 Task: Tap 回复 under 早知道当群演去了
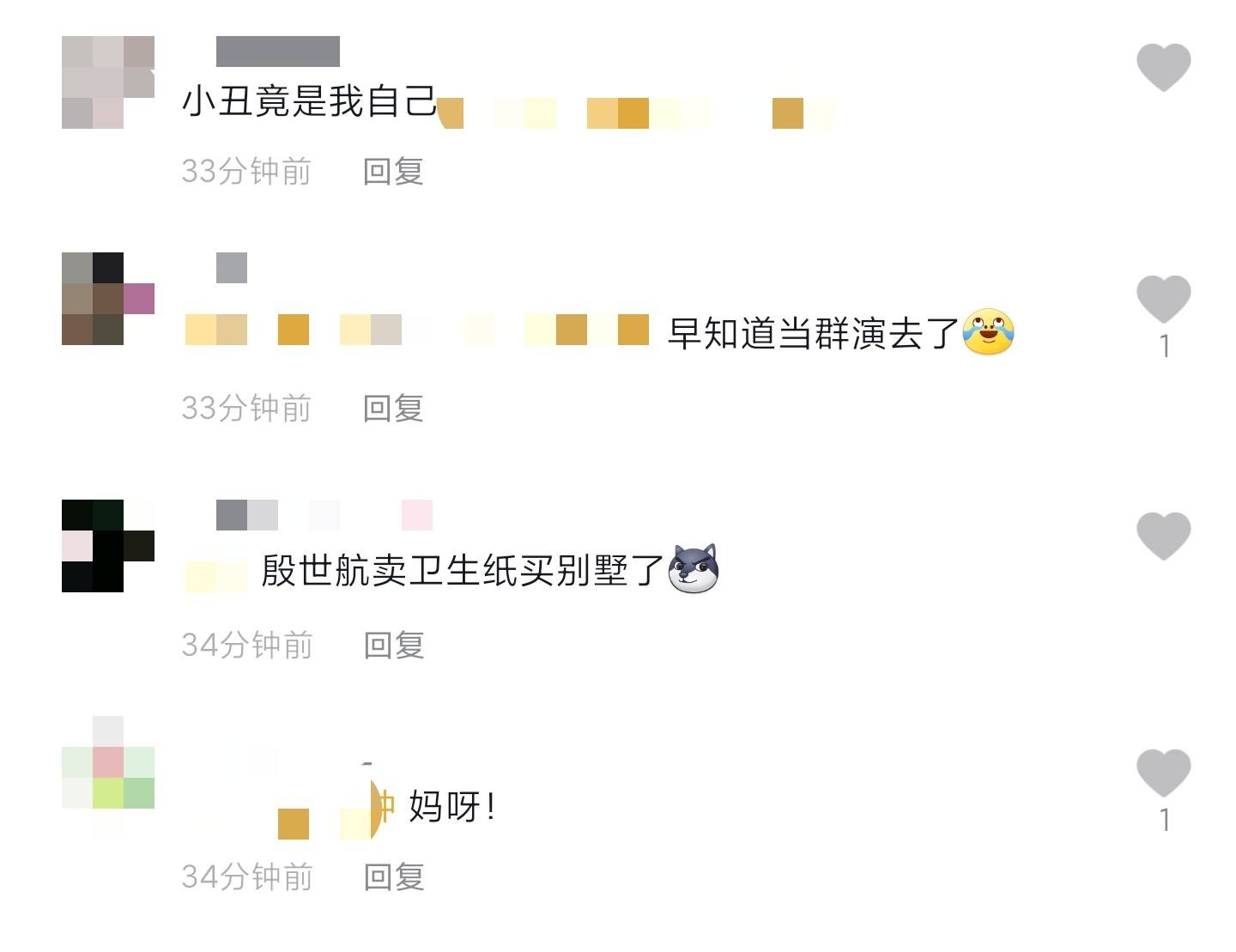tap(393, 409)
